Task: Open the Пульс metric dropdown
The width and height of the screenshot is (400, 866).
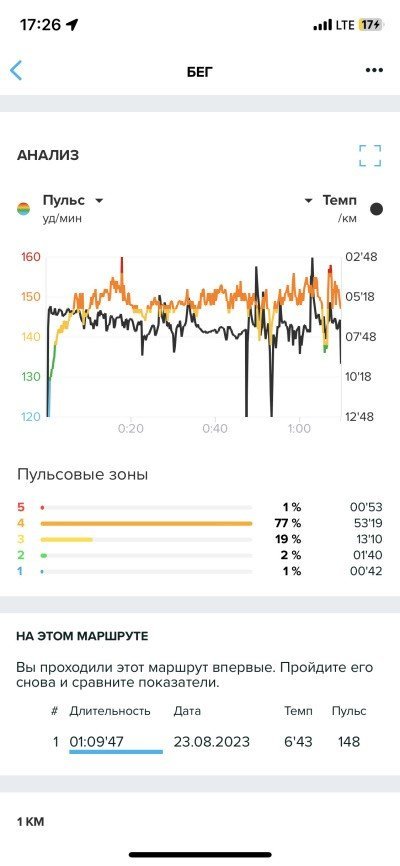Action: [x=73, y=200]
